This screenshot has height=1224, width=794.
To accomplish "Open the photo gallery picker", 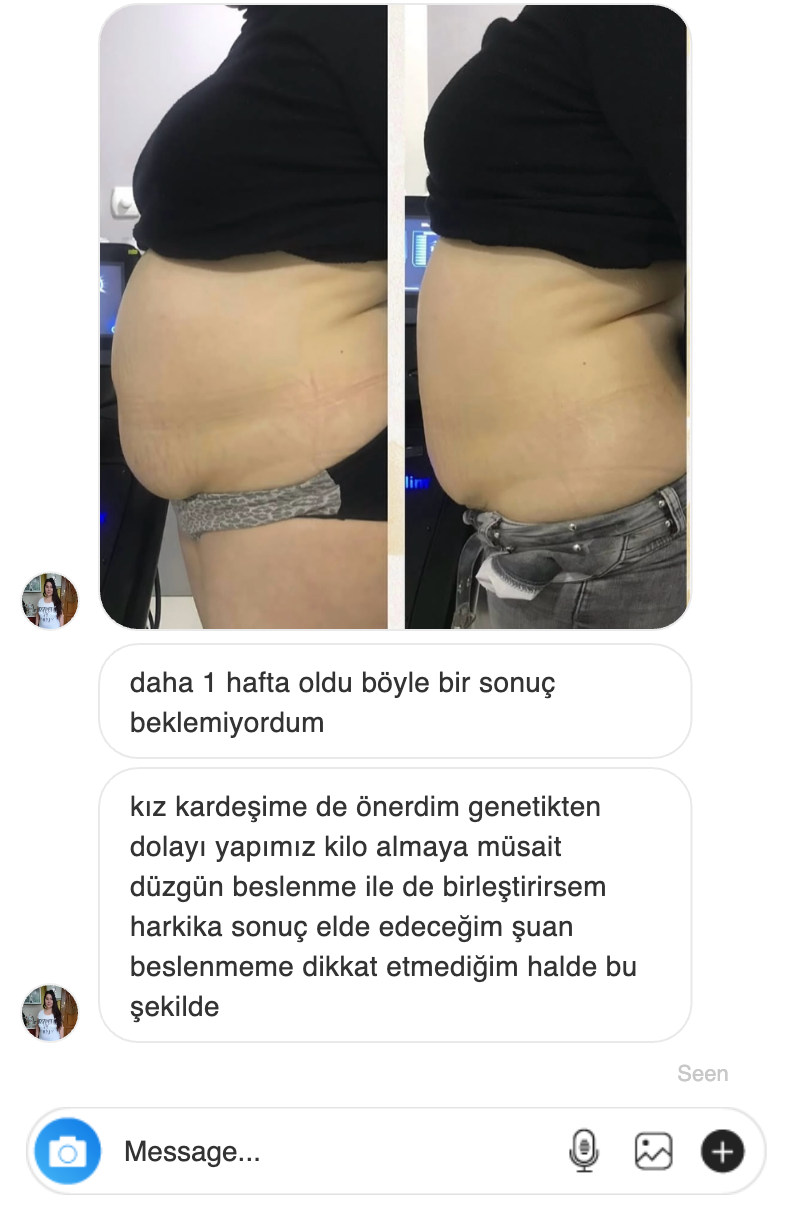I will 654,1151.
